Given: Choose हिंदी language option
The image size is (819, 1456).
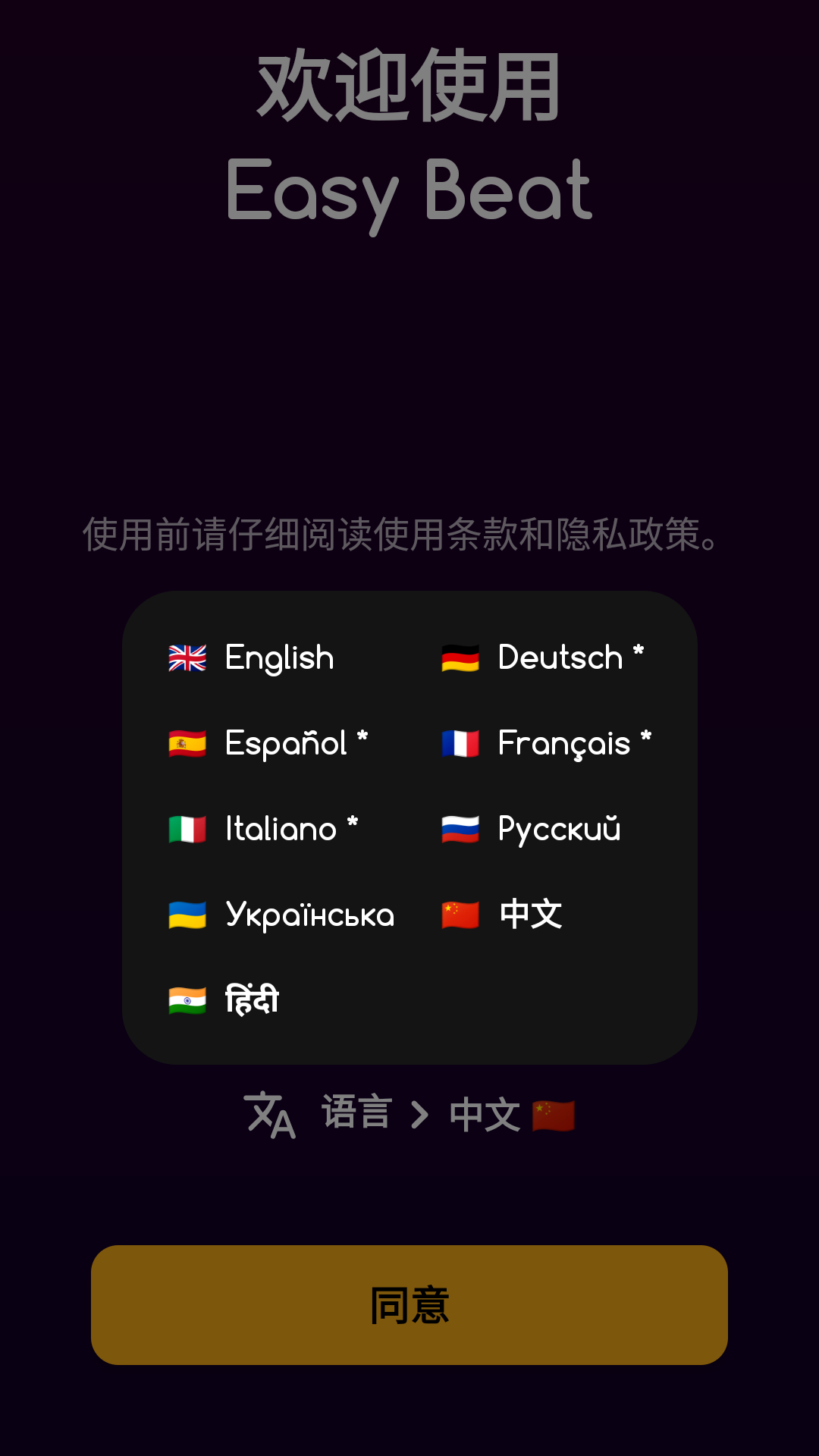Looking at the screenshot, I should [x=224, y=1000].
